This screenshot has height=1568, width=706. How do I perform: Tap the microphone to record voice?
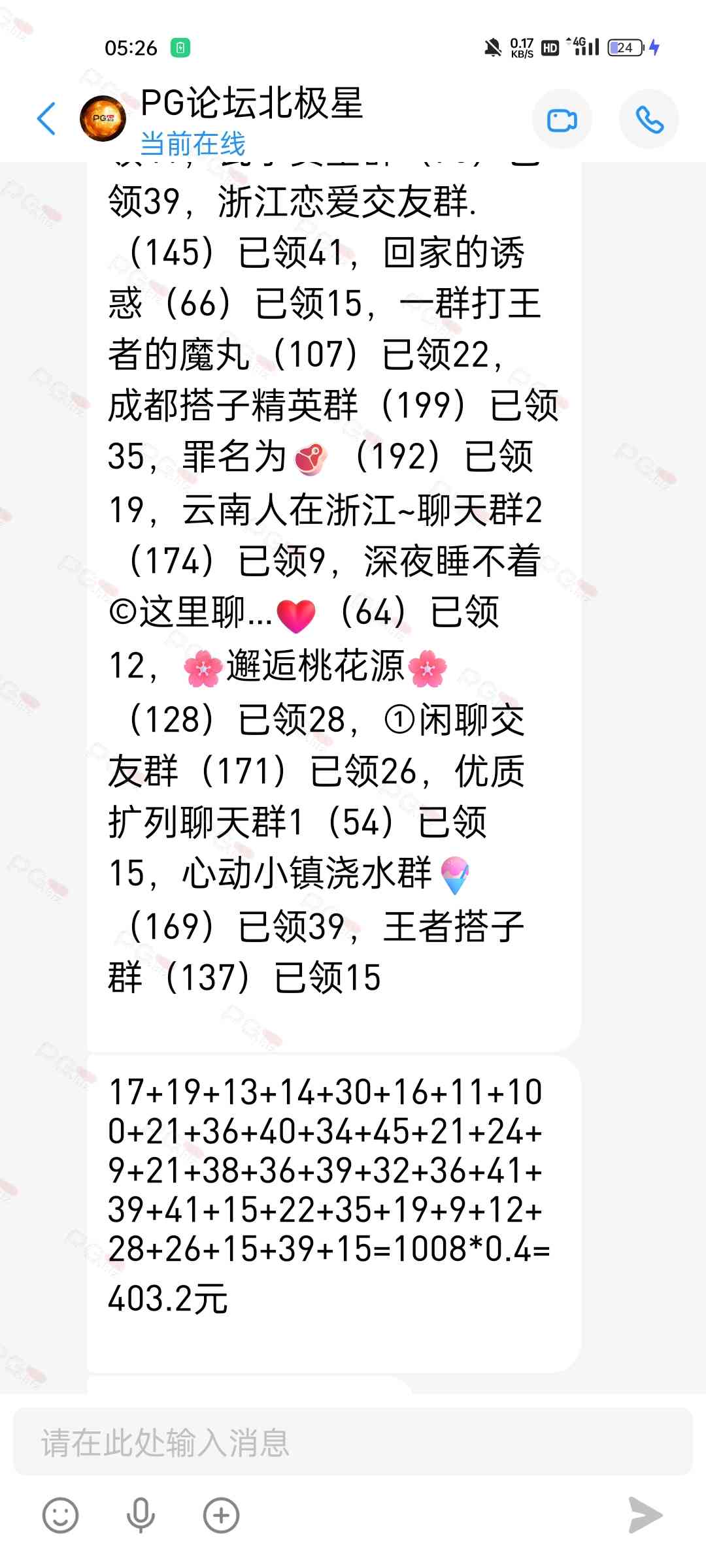pos(141,1515)
